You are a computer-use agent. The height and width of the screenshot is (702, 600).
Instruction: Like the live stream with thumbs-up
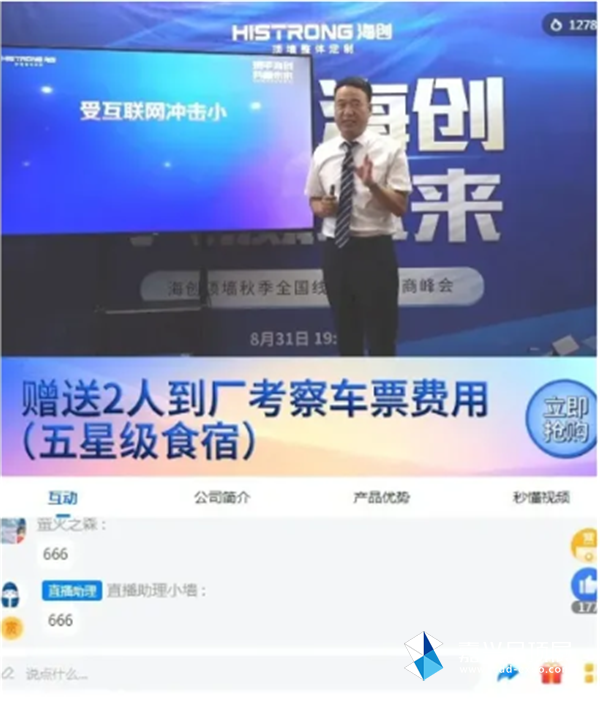(585, 585)
